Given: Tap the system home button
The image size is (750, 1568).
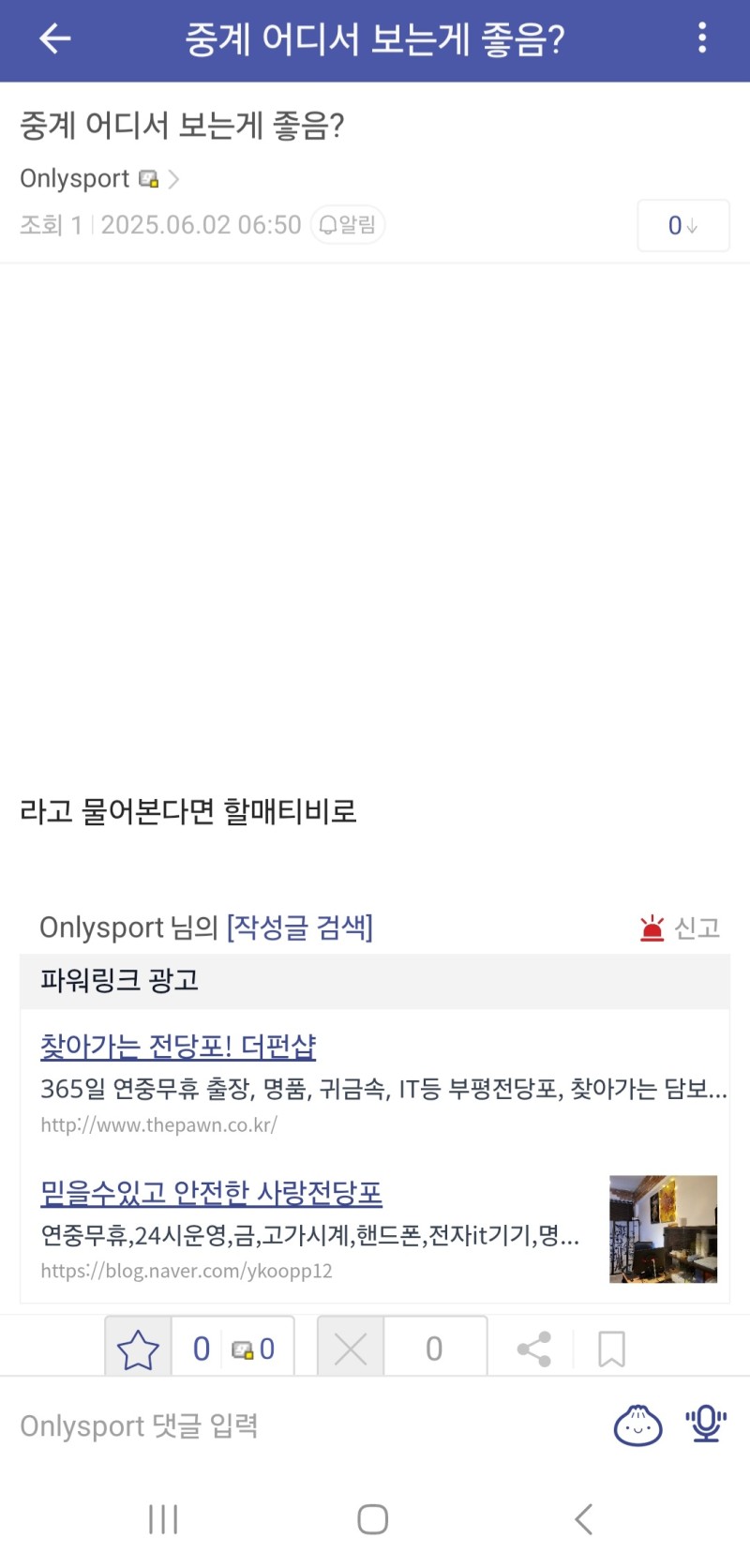Looking at the screenshot, I should pos(372,1518).
